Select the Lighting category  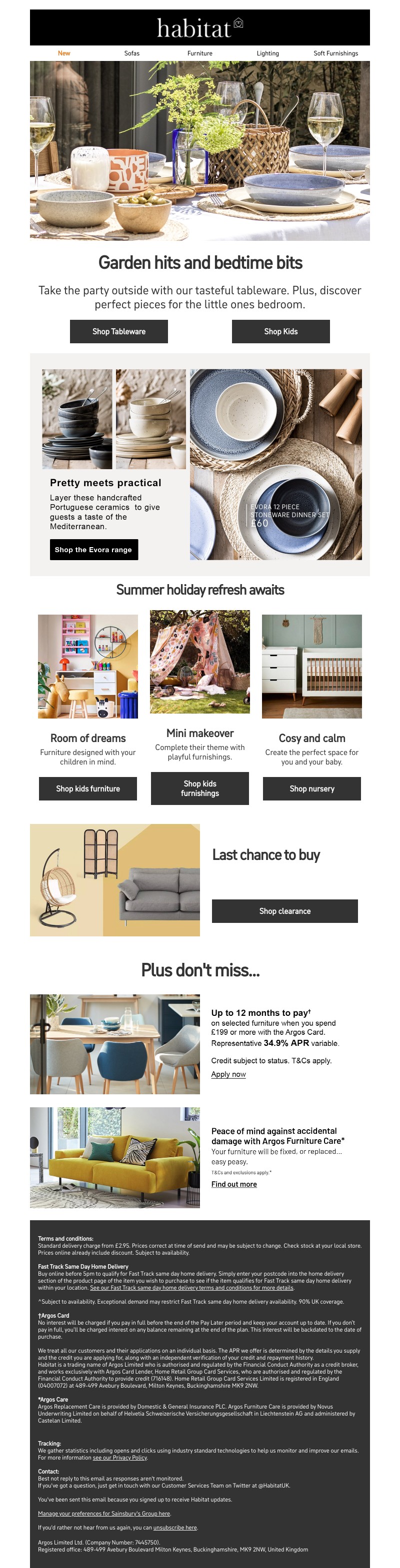pos(267,53)
